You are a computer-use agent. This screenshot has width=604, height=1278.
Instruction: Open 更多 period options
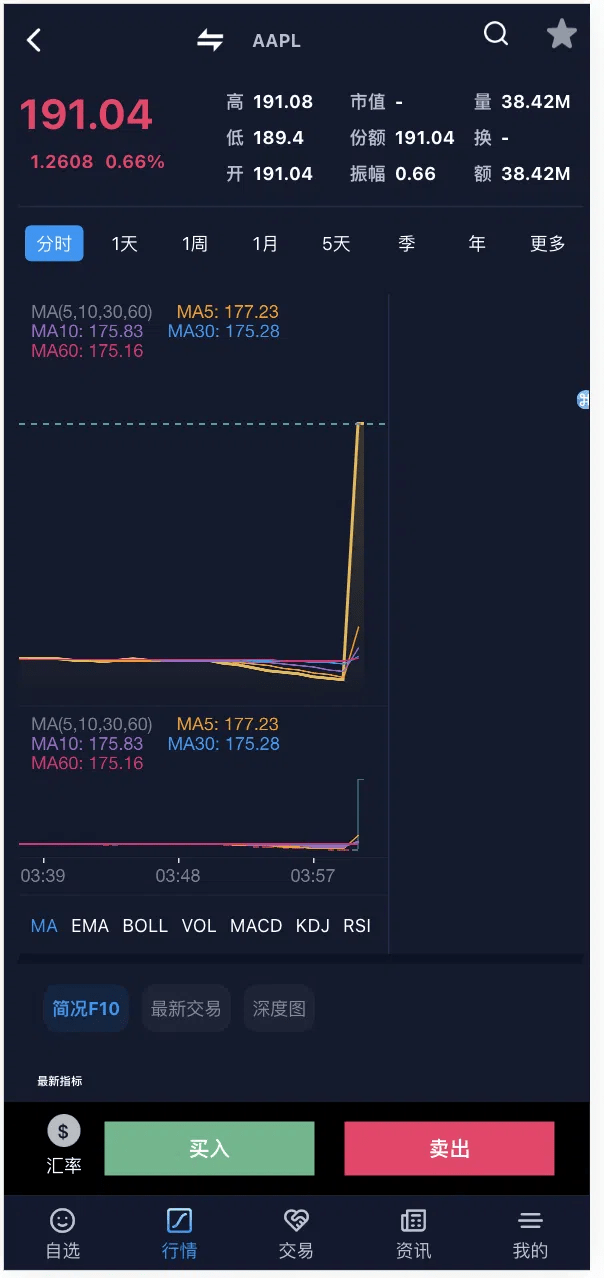point(547,243)
